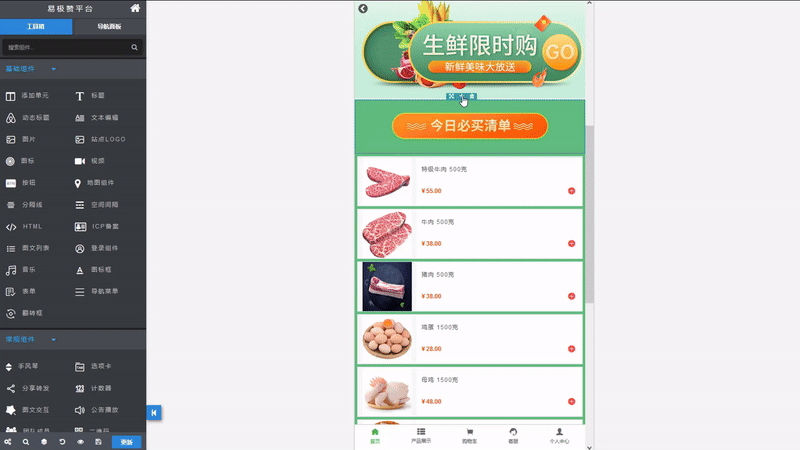The width and height of the screenshot is (800, 450).
Task: Switch to the 产品展示 tab
Action: [x=421, y=436]
